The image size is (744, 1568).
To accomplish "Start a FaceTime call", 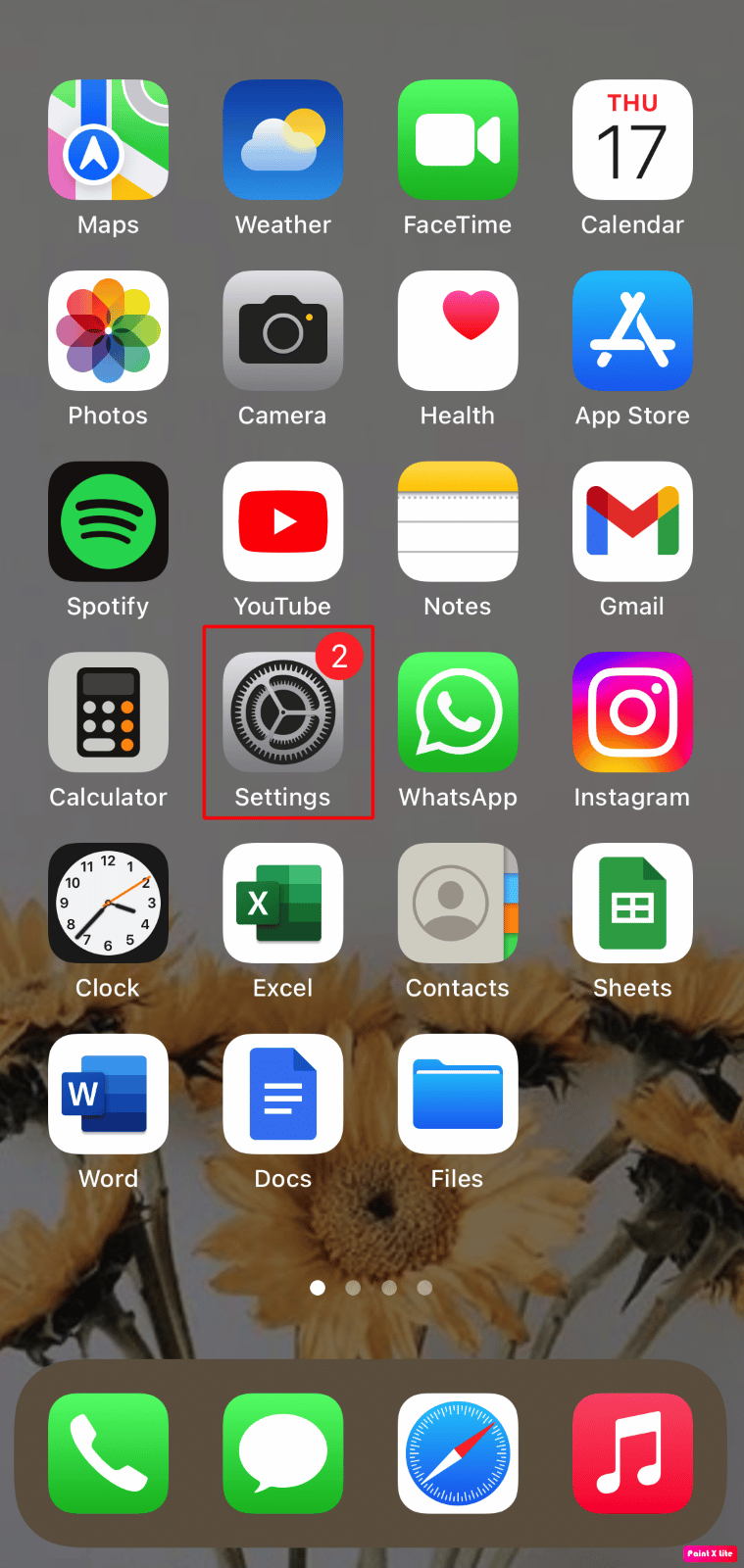I will click(x=458, y=139).
